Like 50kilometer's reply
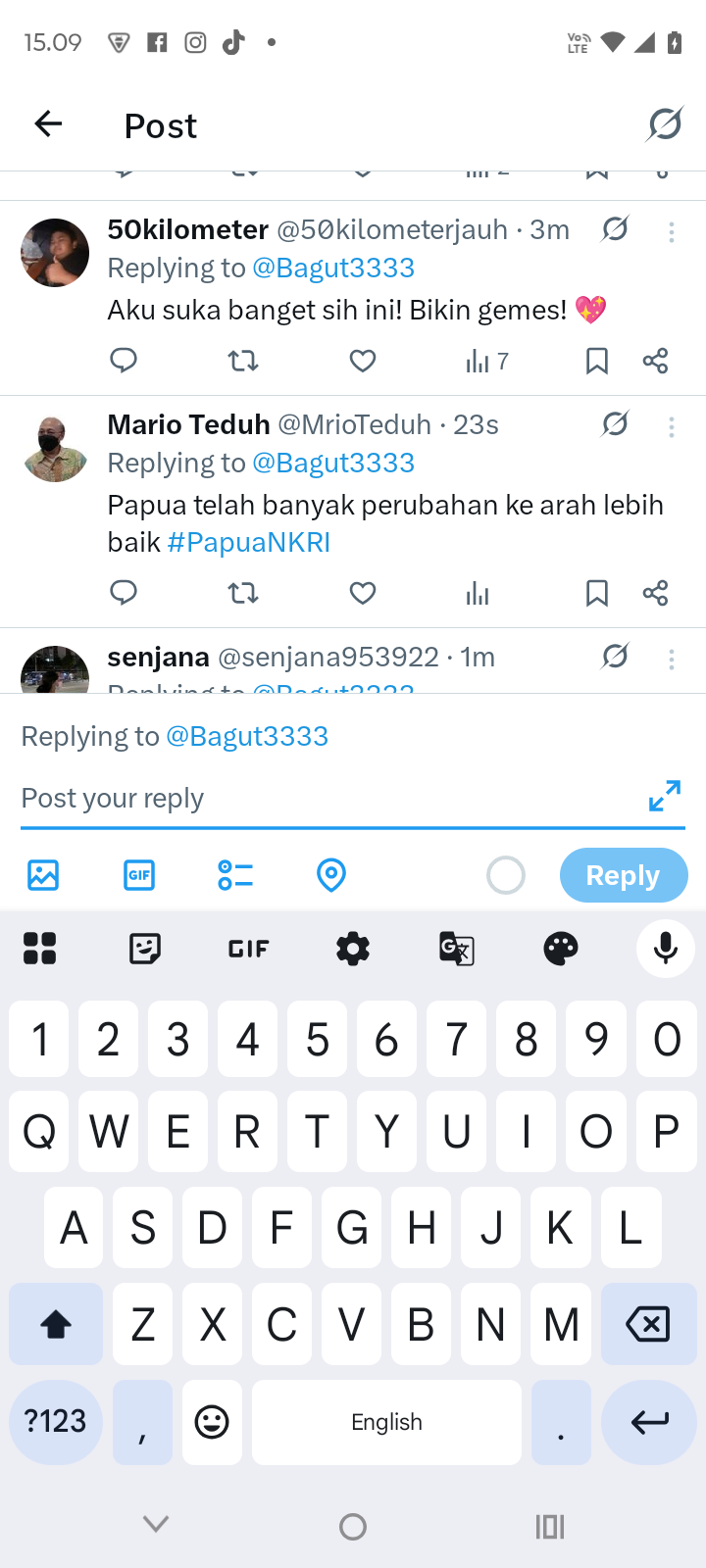The width and height of the screenshot is (706, 1568). pyautogui.click(x=363, y=362)
